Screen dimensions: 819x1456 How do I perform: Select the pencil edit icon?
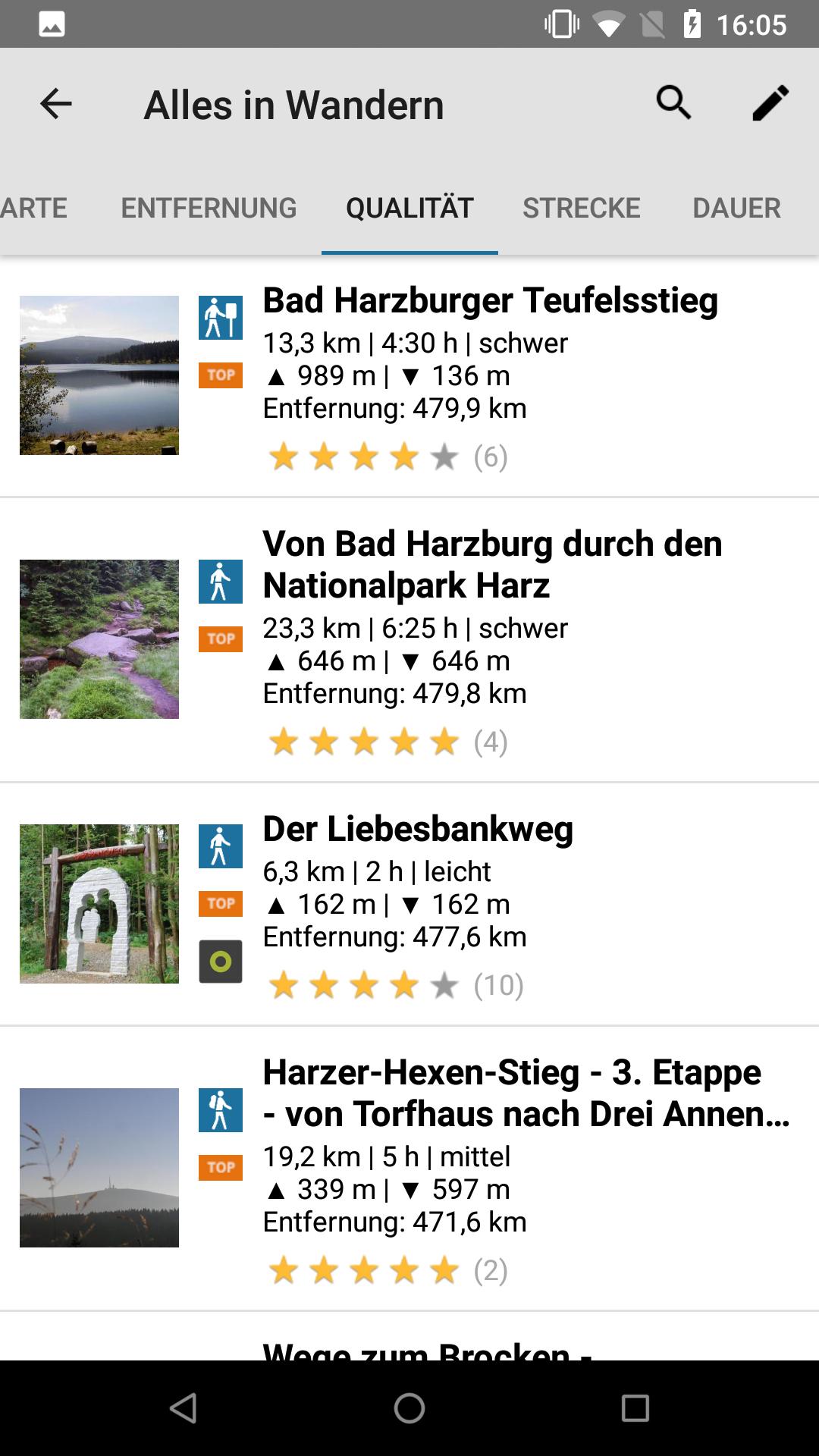[771, 103]
